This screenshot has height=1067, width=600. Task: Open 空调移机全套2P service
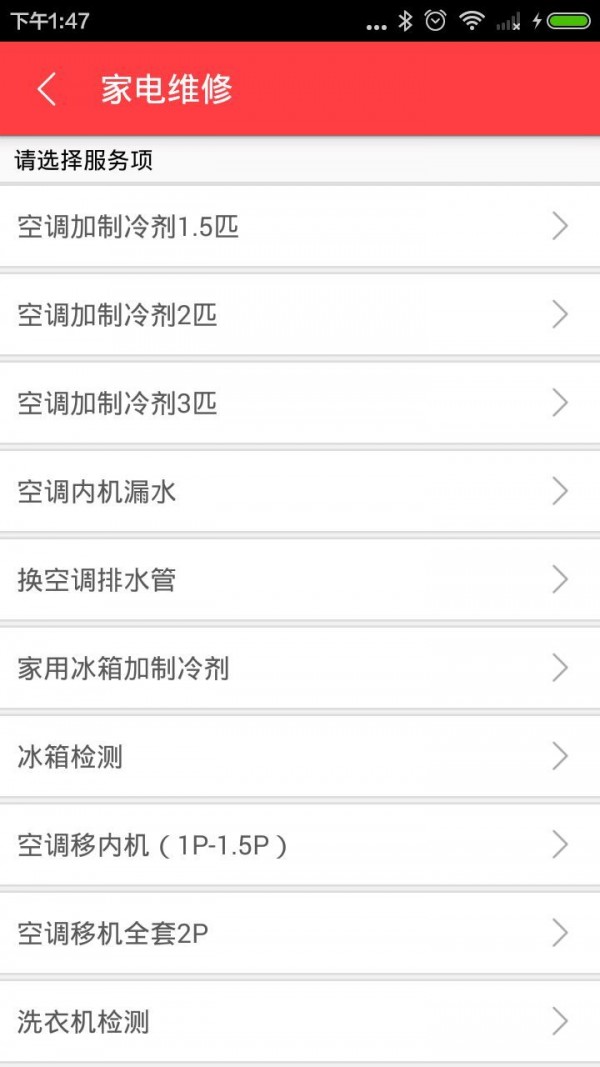tap(300, 933)
